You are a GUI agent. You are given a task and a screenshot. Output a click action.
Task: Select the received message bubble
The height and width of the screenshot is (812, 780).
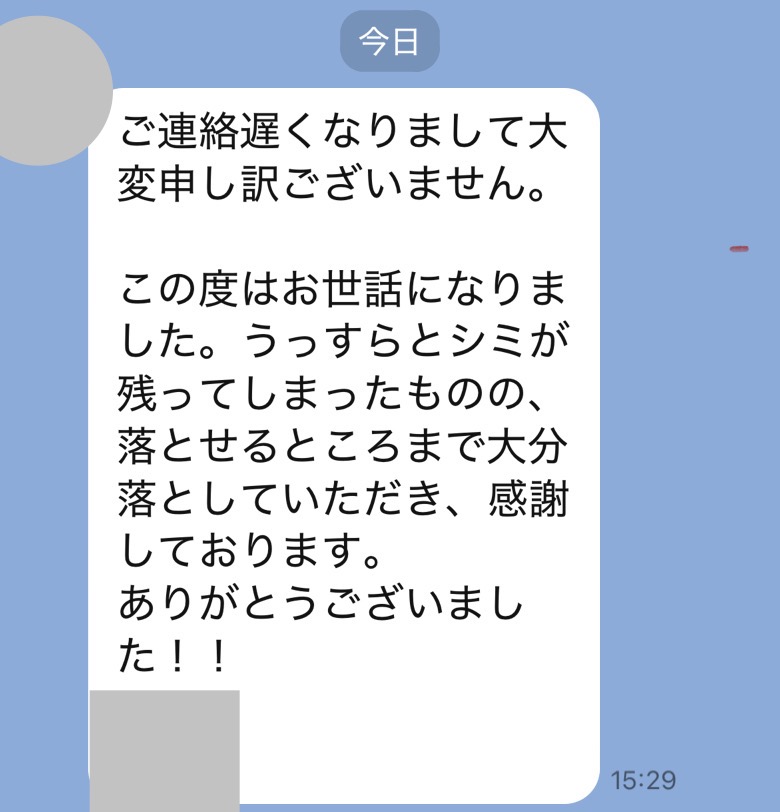click(x=350, y=400)
